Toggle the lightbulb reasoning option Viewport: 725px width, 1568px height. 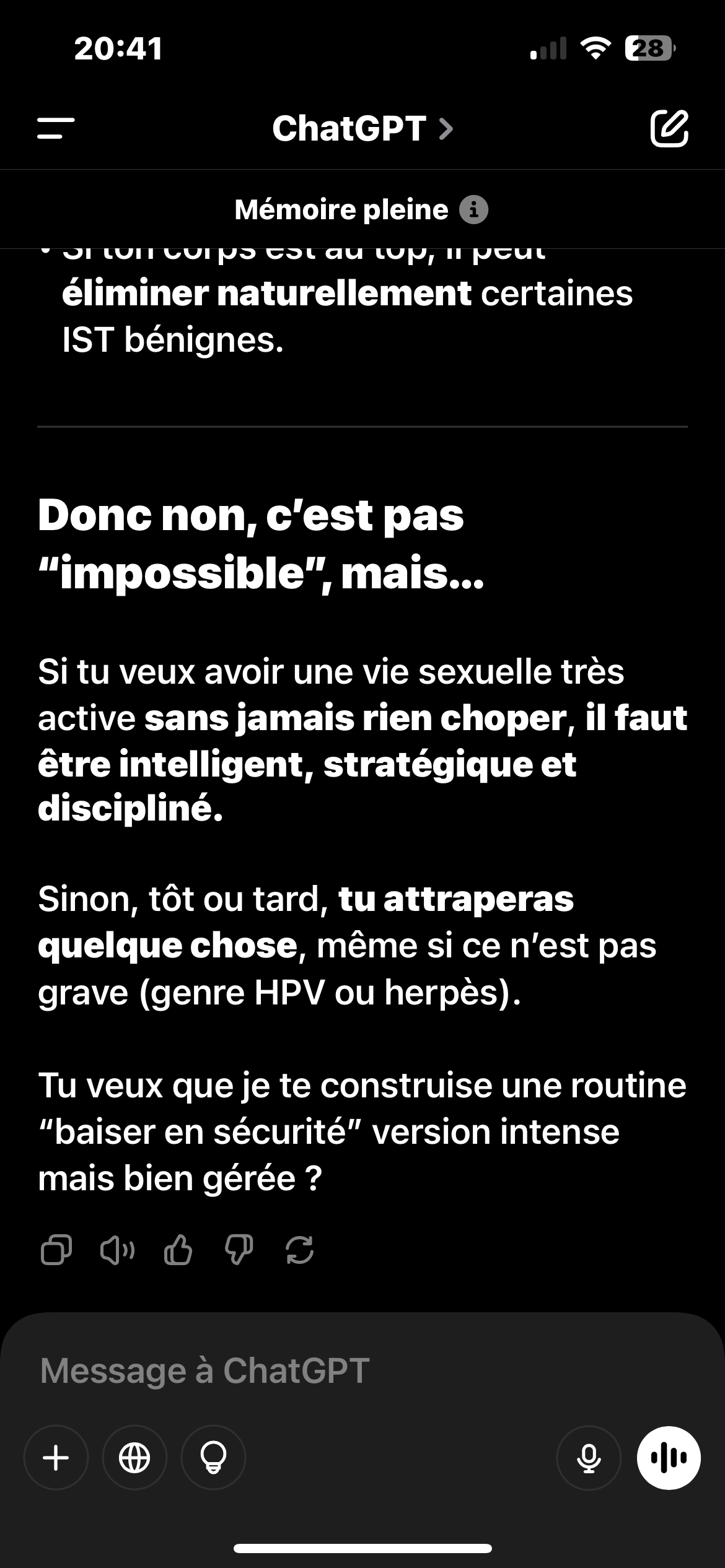point(213,1458)
